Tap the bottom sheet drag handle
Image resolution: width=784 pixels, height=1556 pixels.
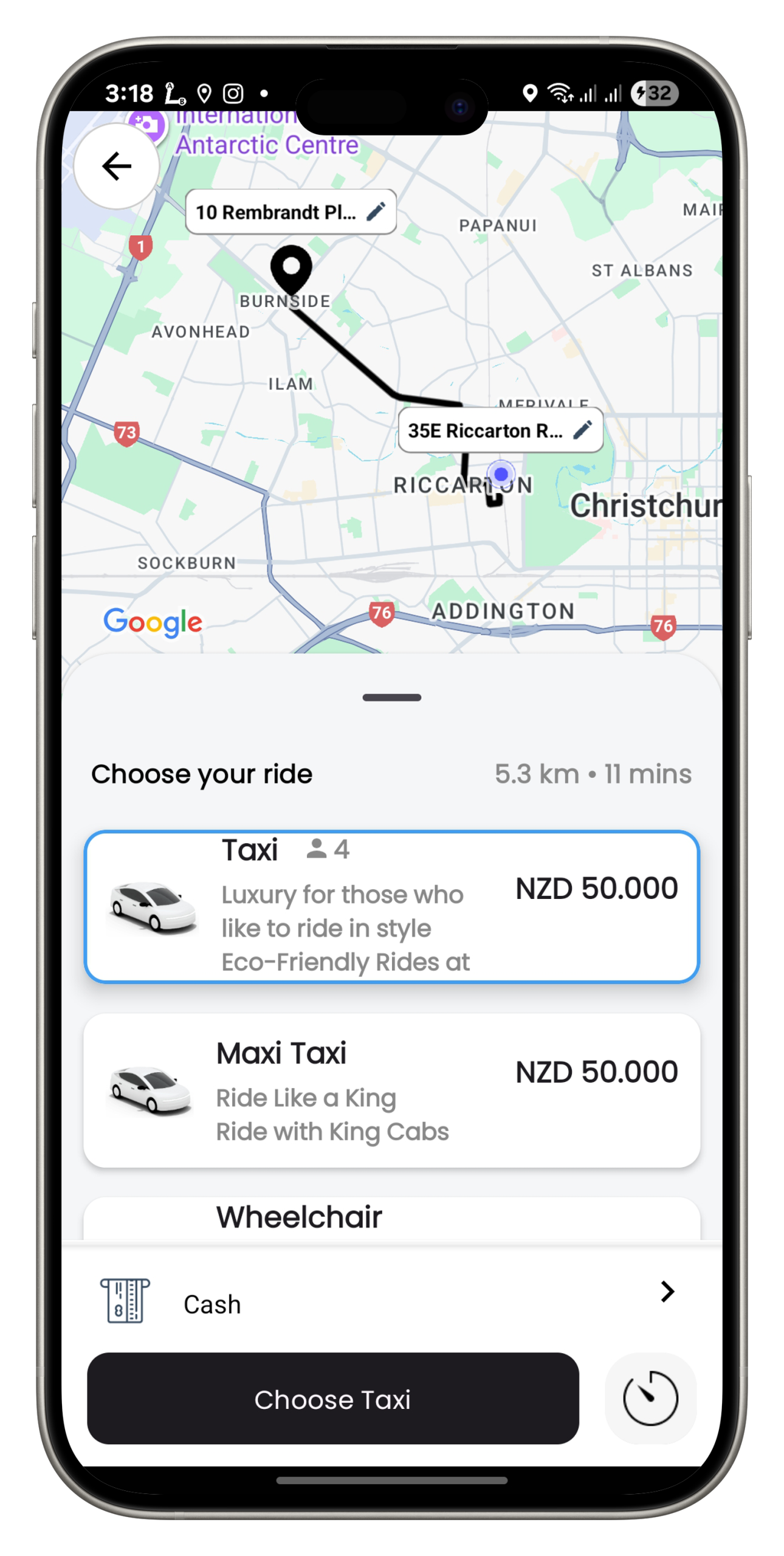click(x=391, y=697)
